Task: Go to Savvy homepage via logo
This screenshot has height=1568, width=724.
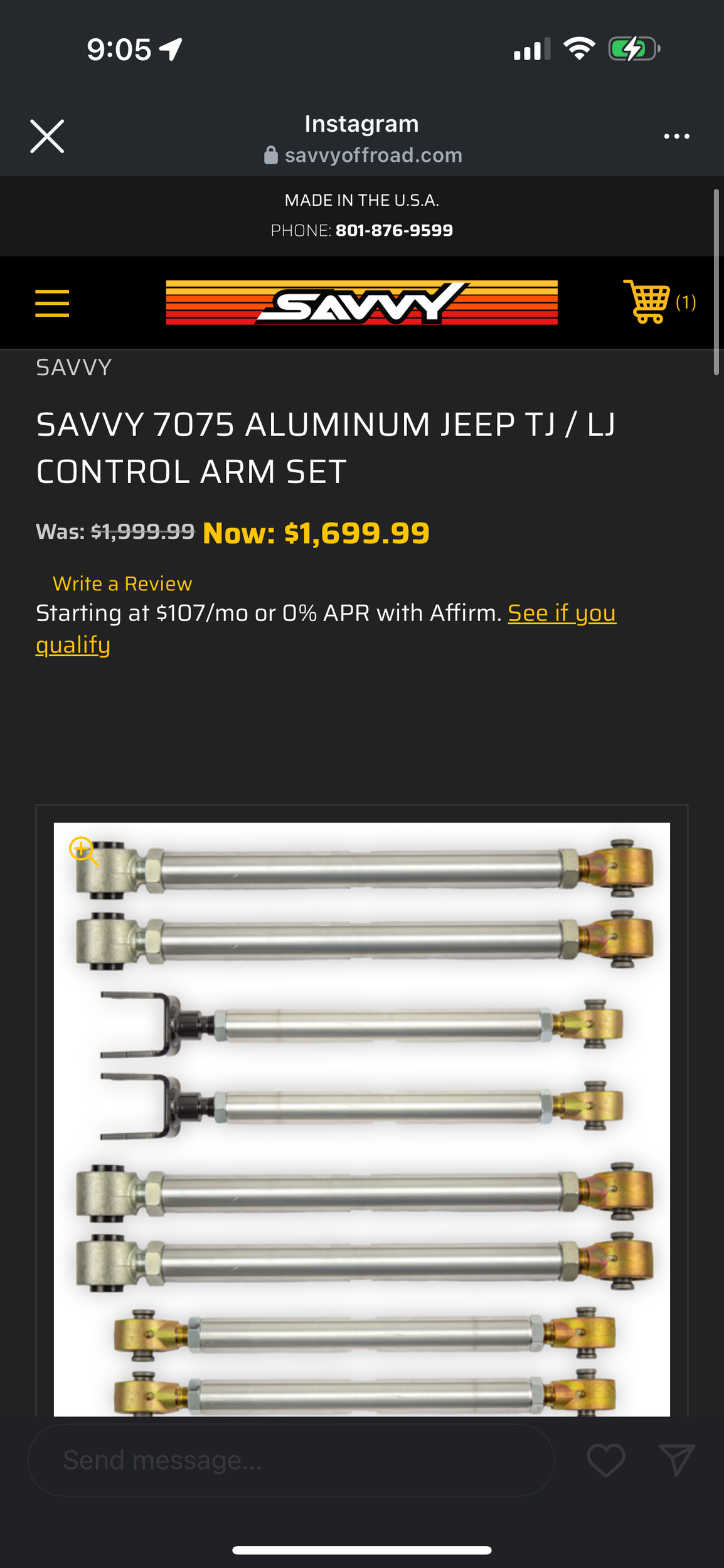Action: [x=361, y=302]
